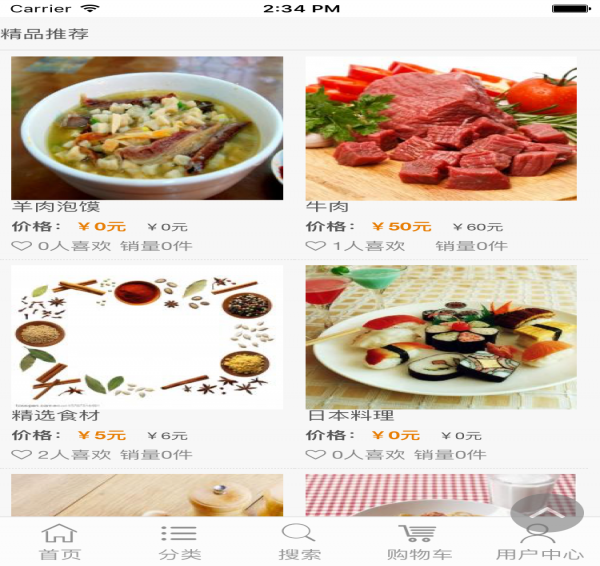
Task: Switch to the 分类 categories tab
Action: coord(180,542)
